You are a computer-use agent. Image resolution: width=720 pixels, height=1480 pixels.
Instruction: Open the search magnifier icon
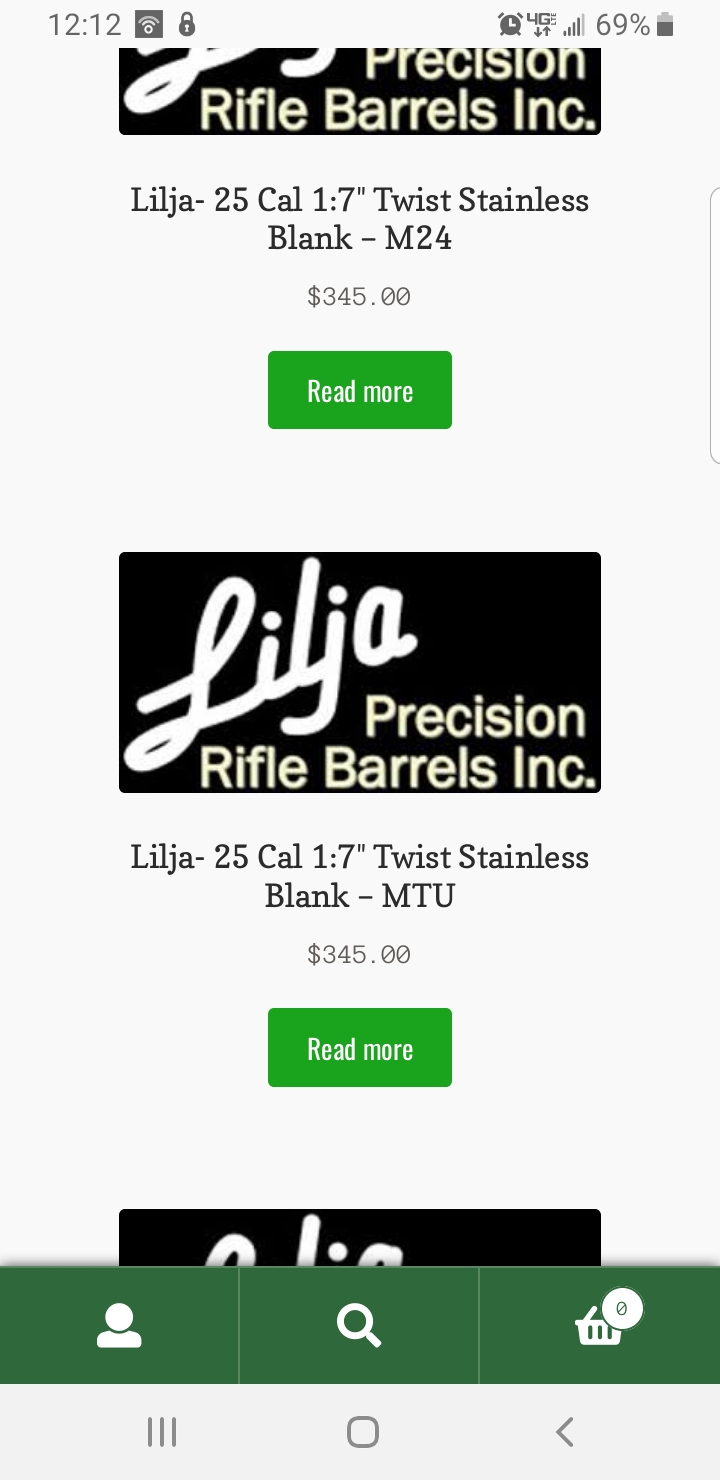click(x=359, y=1326)
